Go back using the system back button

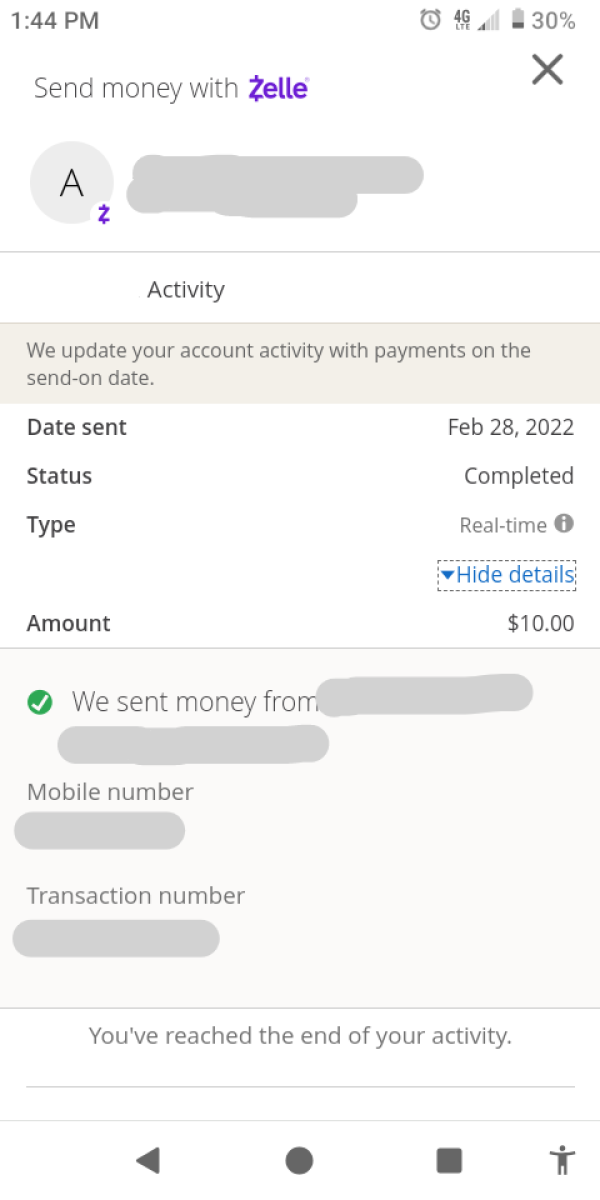pos(148,1160)
